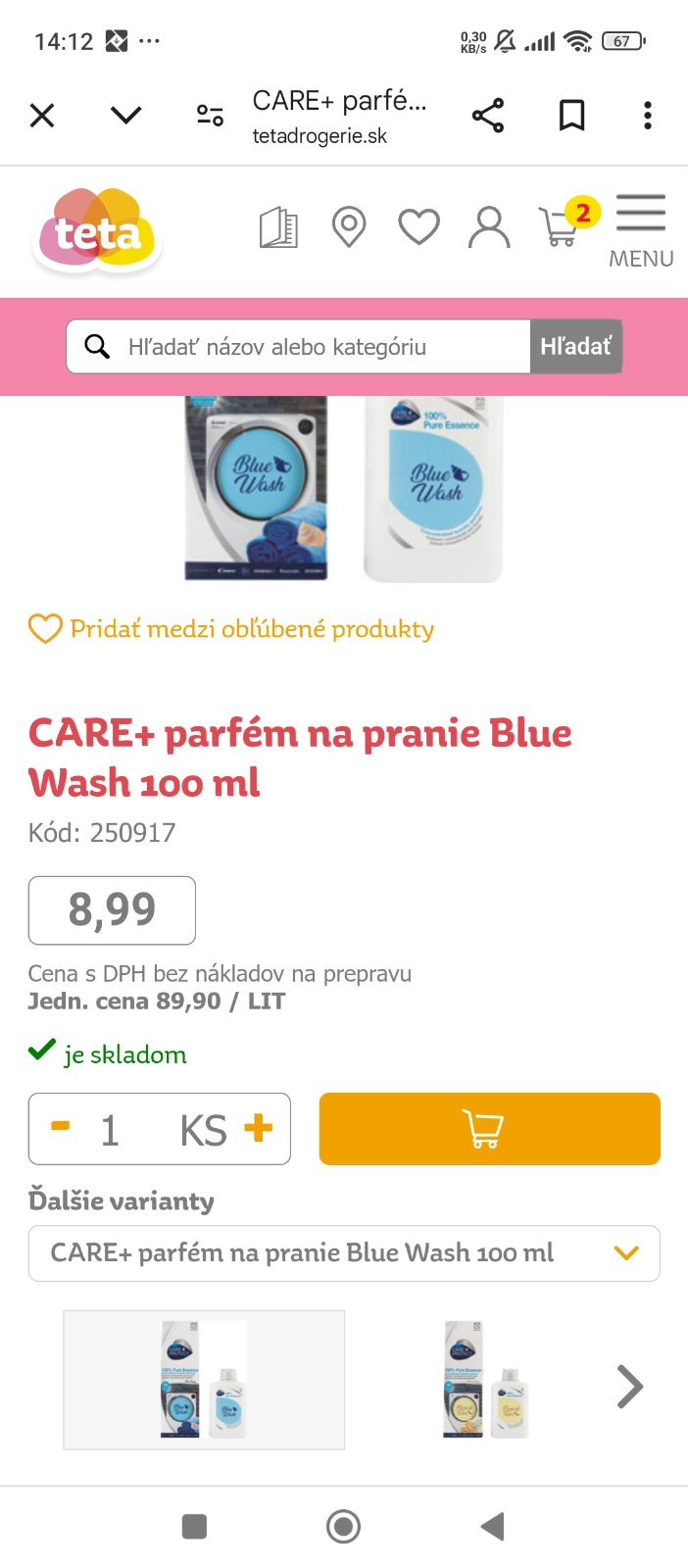Open the browser overflow menu
Screen dimensions: 688x1568
click(x=647, y=116)
